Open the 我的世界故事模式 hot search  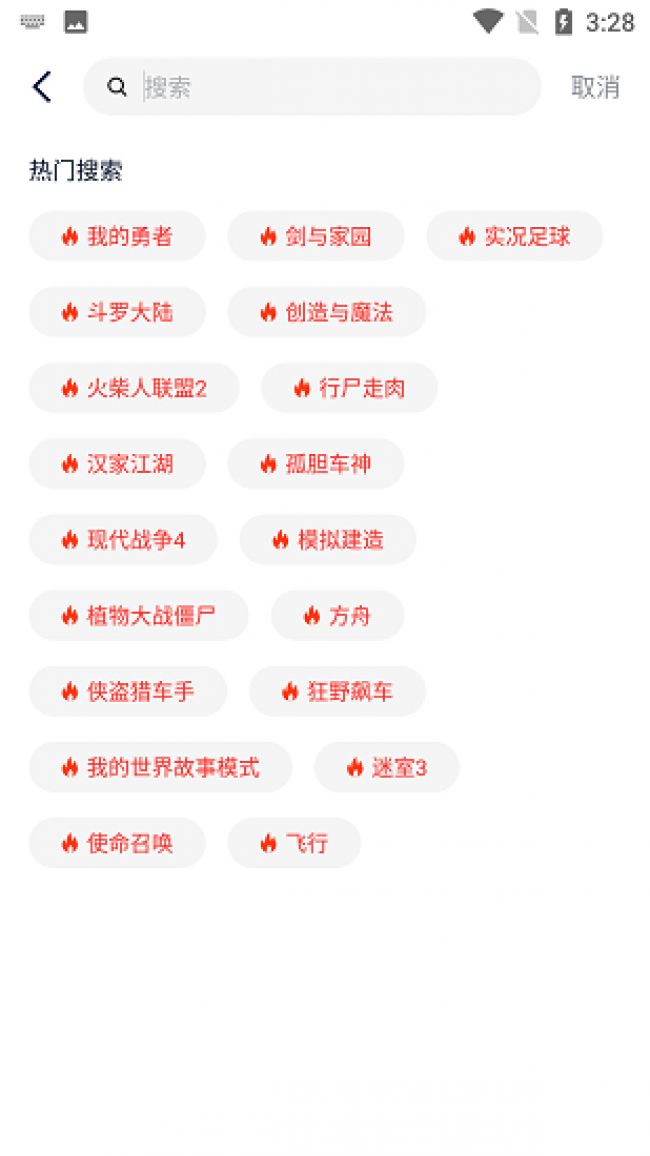161,767
